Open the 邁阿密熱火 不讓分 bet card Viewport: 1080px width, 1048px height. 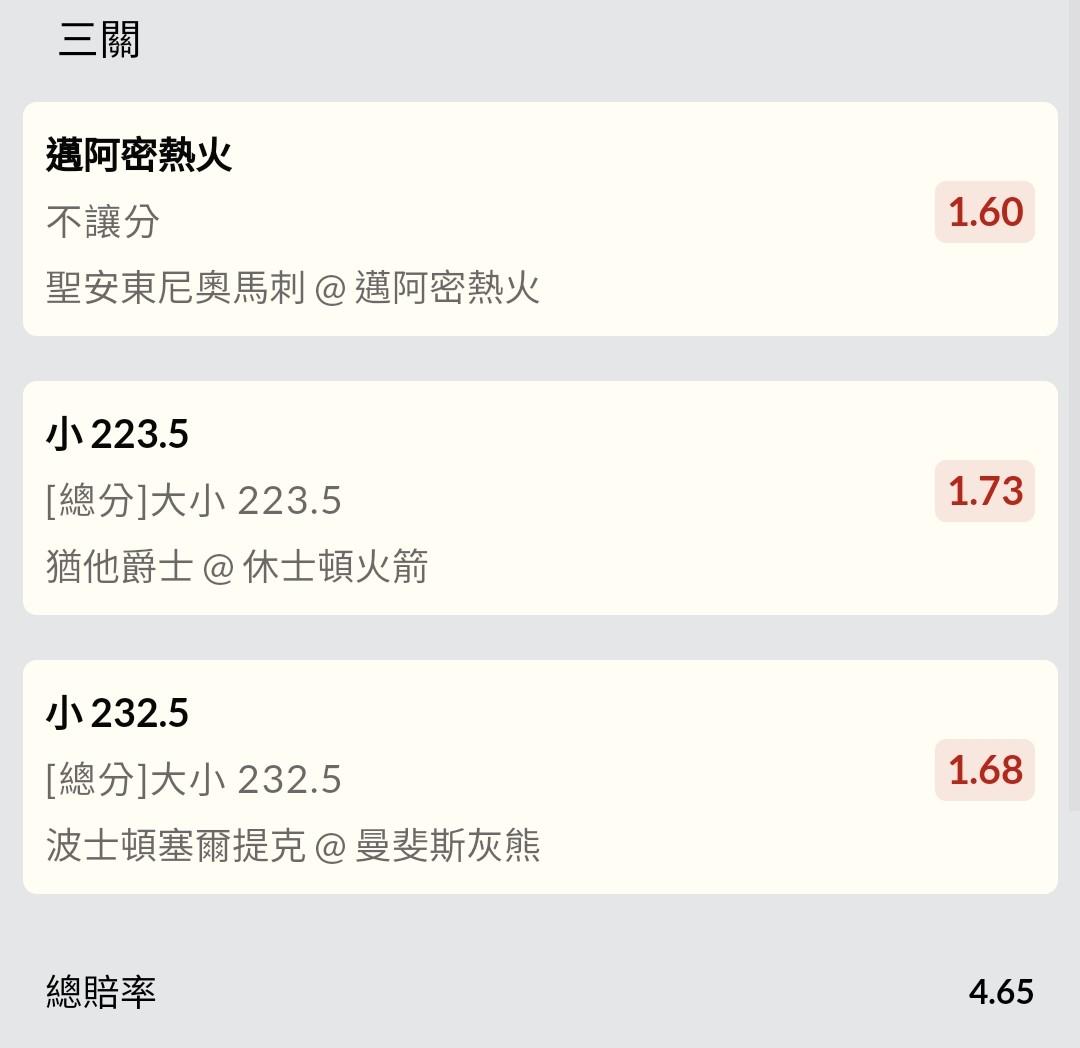[x=540, y=219]
